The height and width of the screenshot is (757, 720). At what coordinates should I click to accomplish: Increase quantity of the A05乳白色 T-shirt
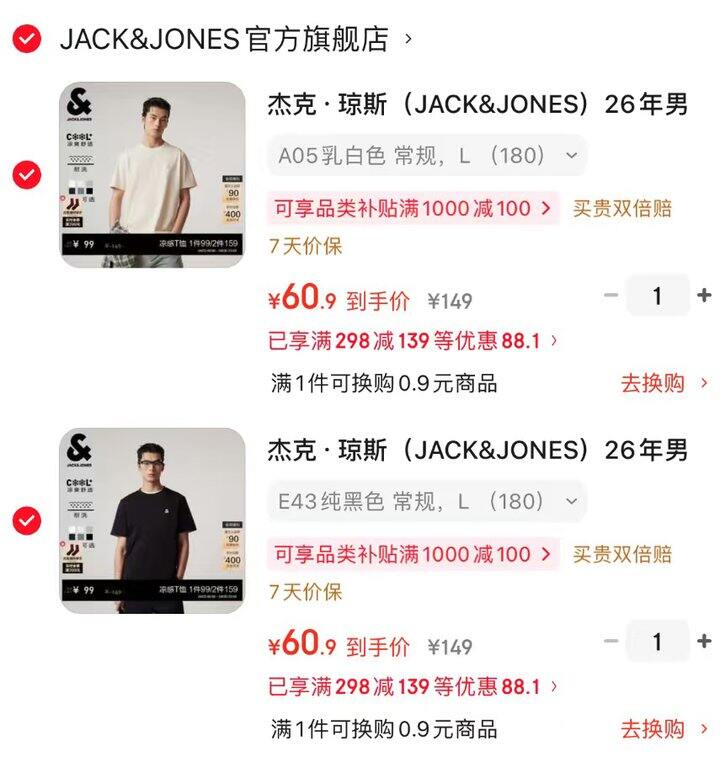point(704,295)
